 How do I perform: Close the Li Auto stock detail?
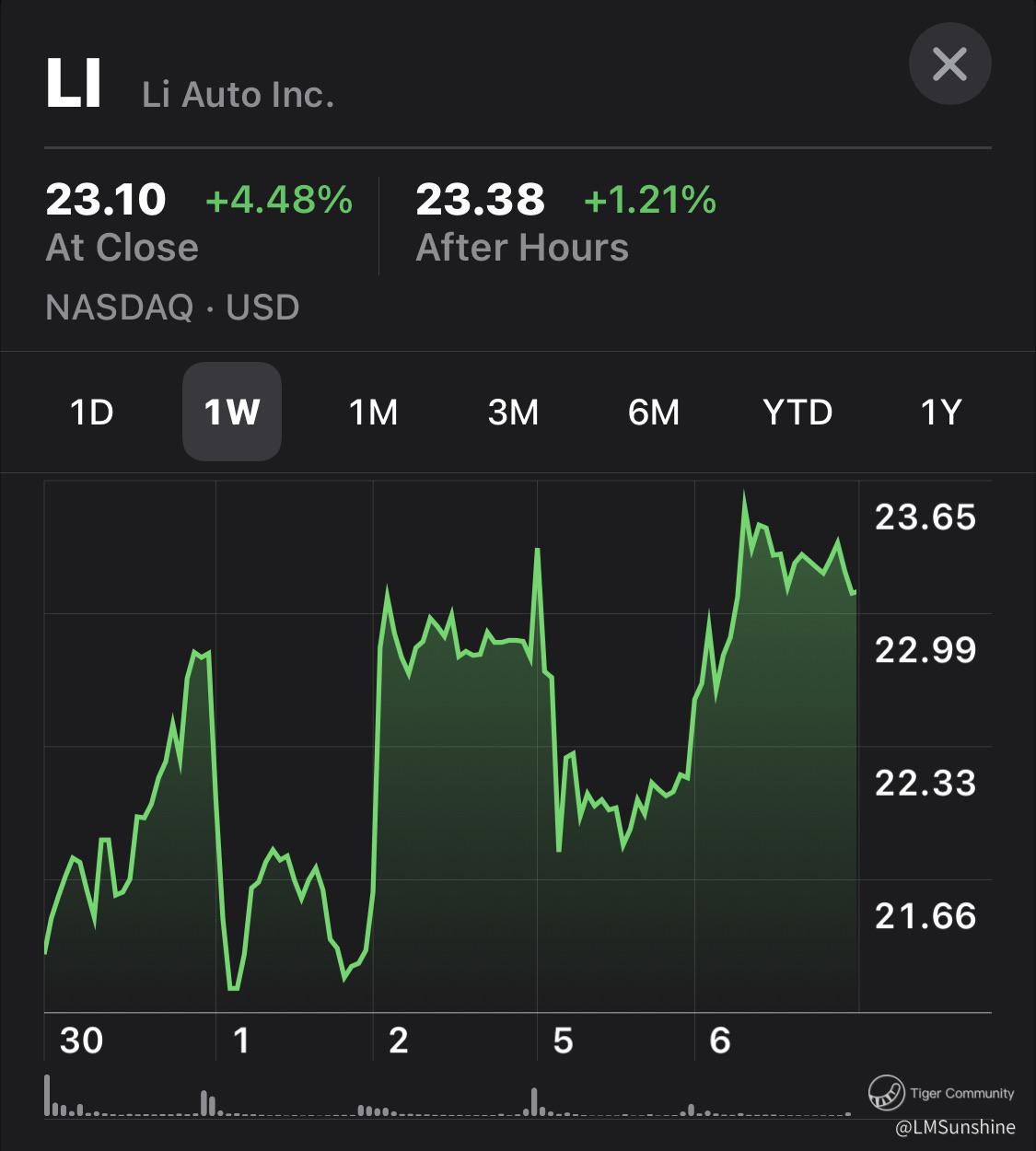(x=949, y=64)
